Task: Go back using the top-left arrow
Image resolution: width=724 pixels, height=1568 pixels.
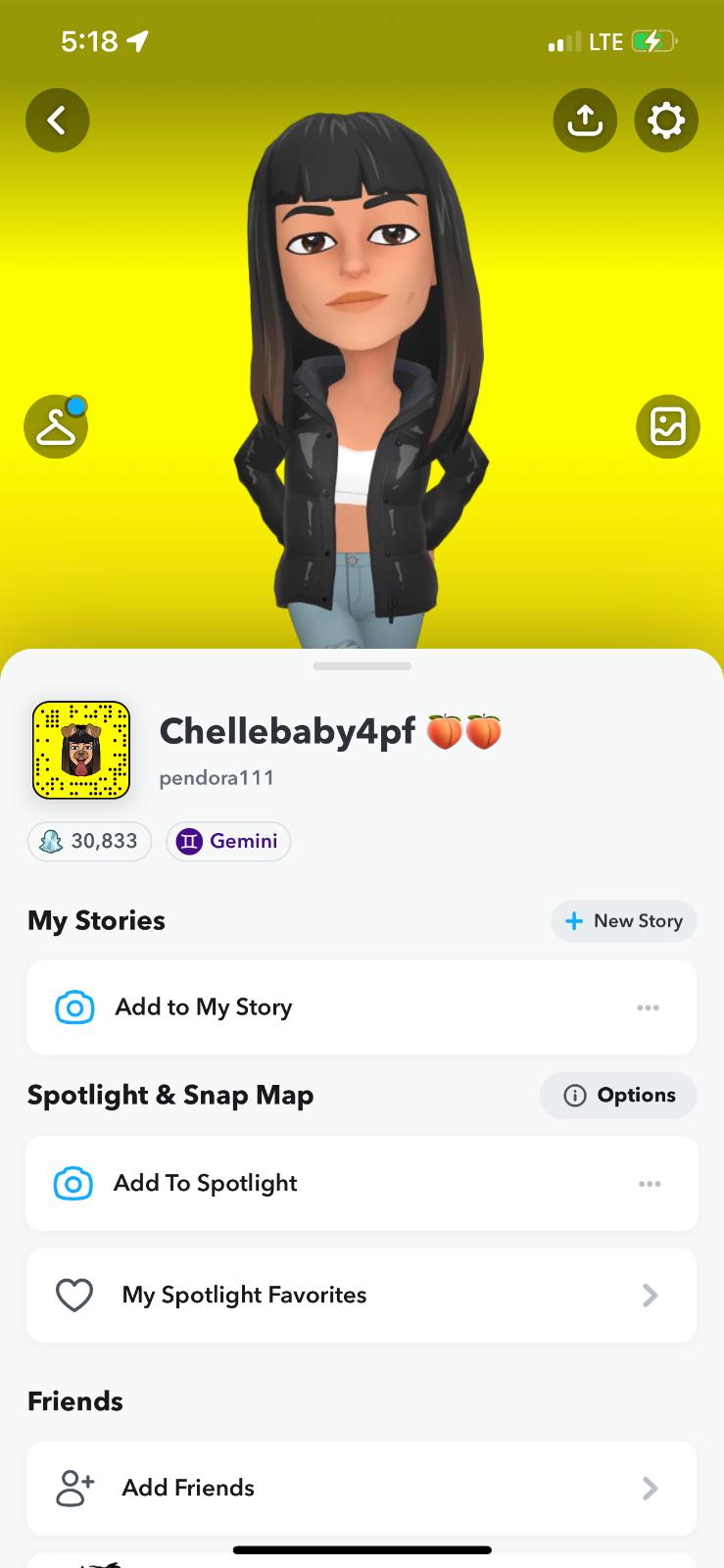Action: [57, 121]
